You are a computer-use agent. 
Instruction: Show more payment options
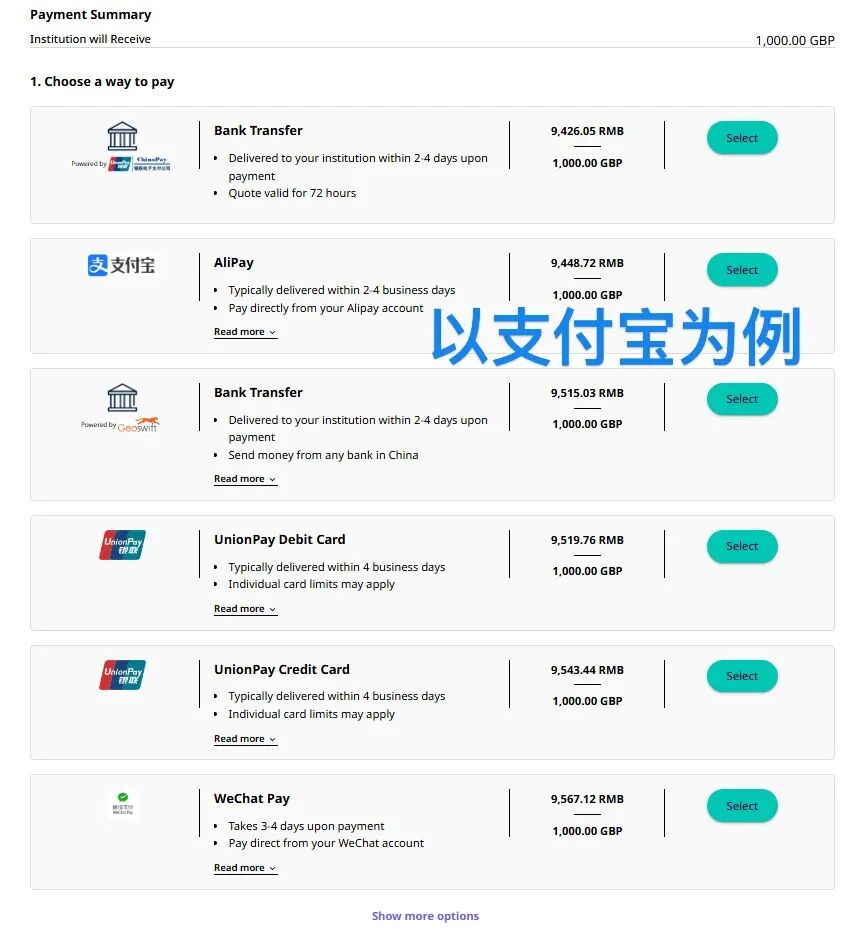pos(425,916)
